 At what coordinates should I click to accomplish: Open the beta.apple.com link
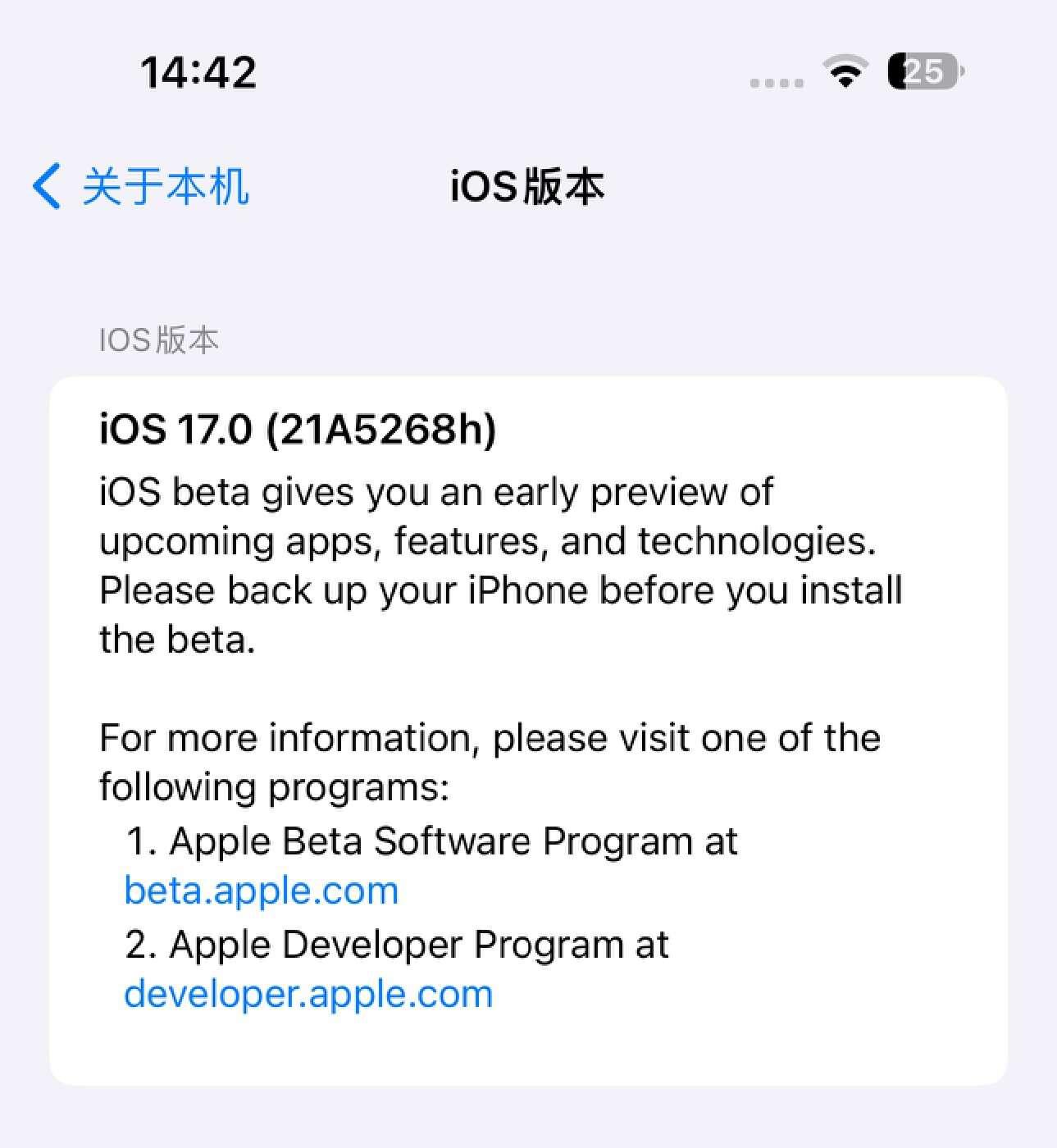262,889
